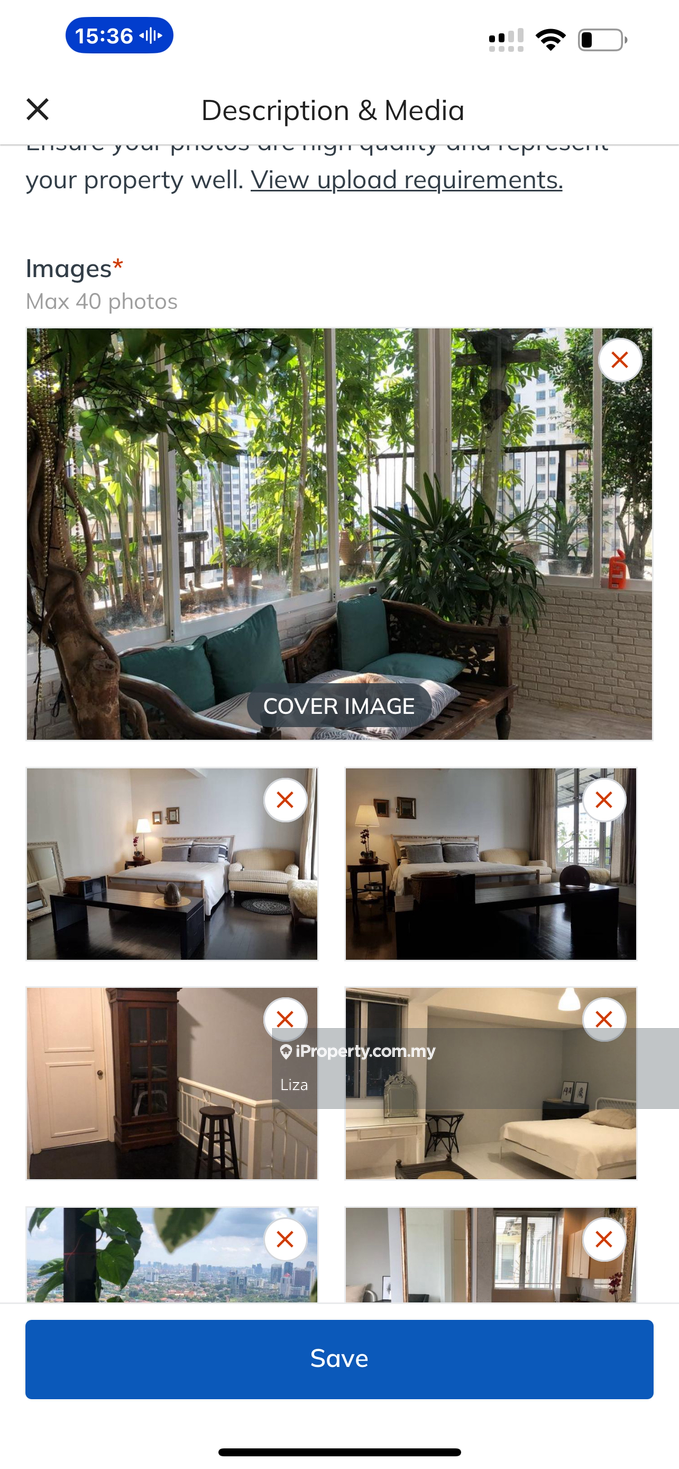
Task: Save the description and media changes
Action: [339, 1358]
